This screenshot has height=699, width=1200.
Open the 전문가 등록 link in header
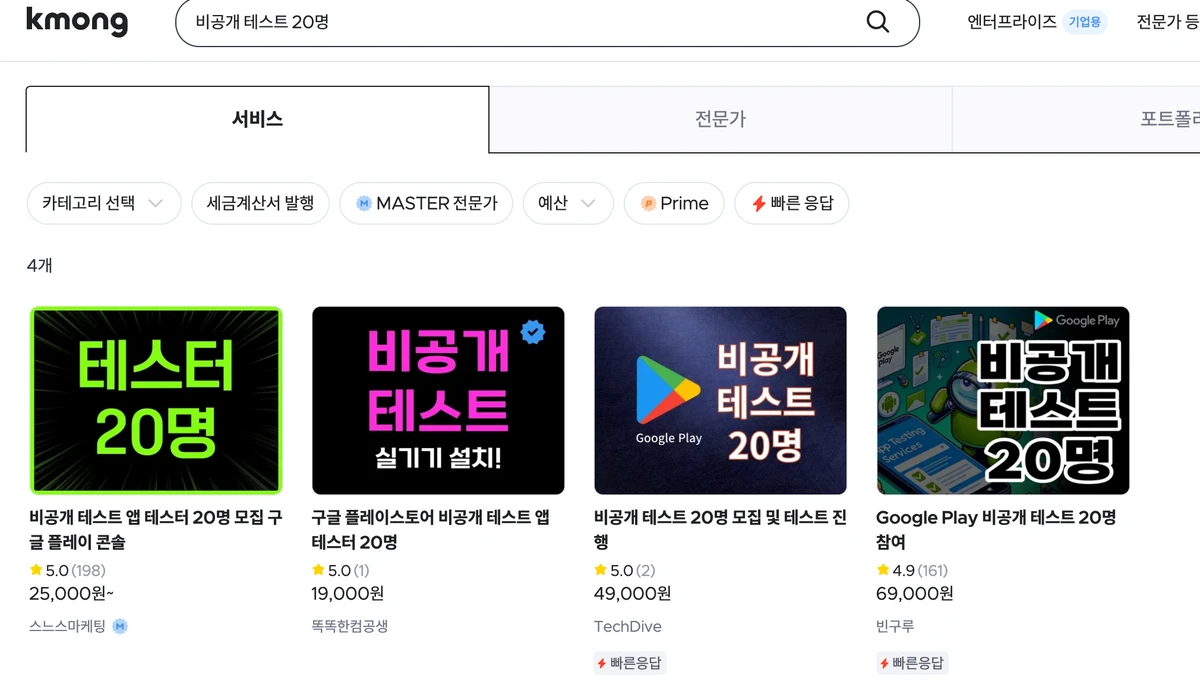[1170, 22]
